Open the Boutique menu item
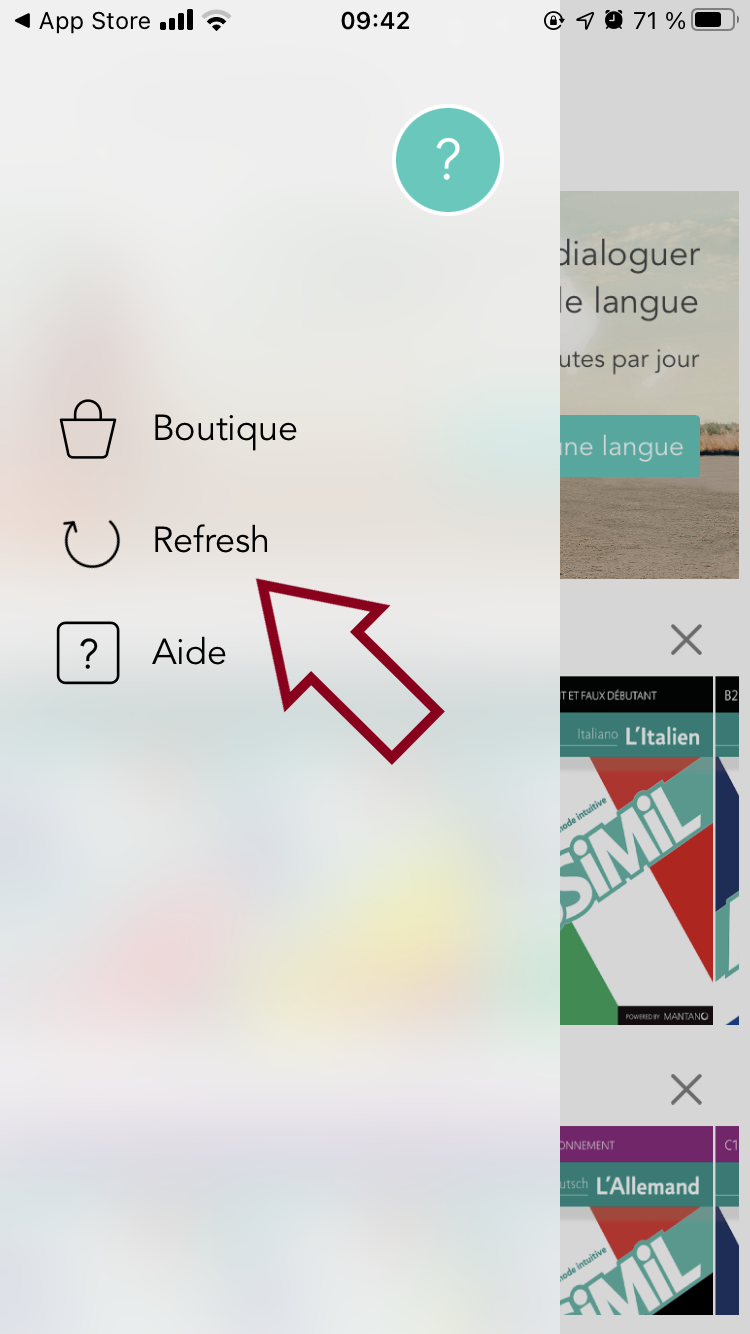The height and width of the screenshot is (1334, 750). point(224,429)
